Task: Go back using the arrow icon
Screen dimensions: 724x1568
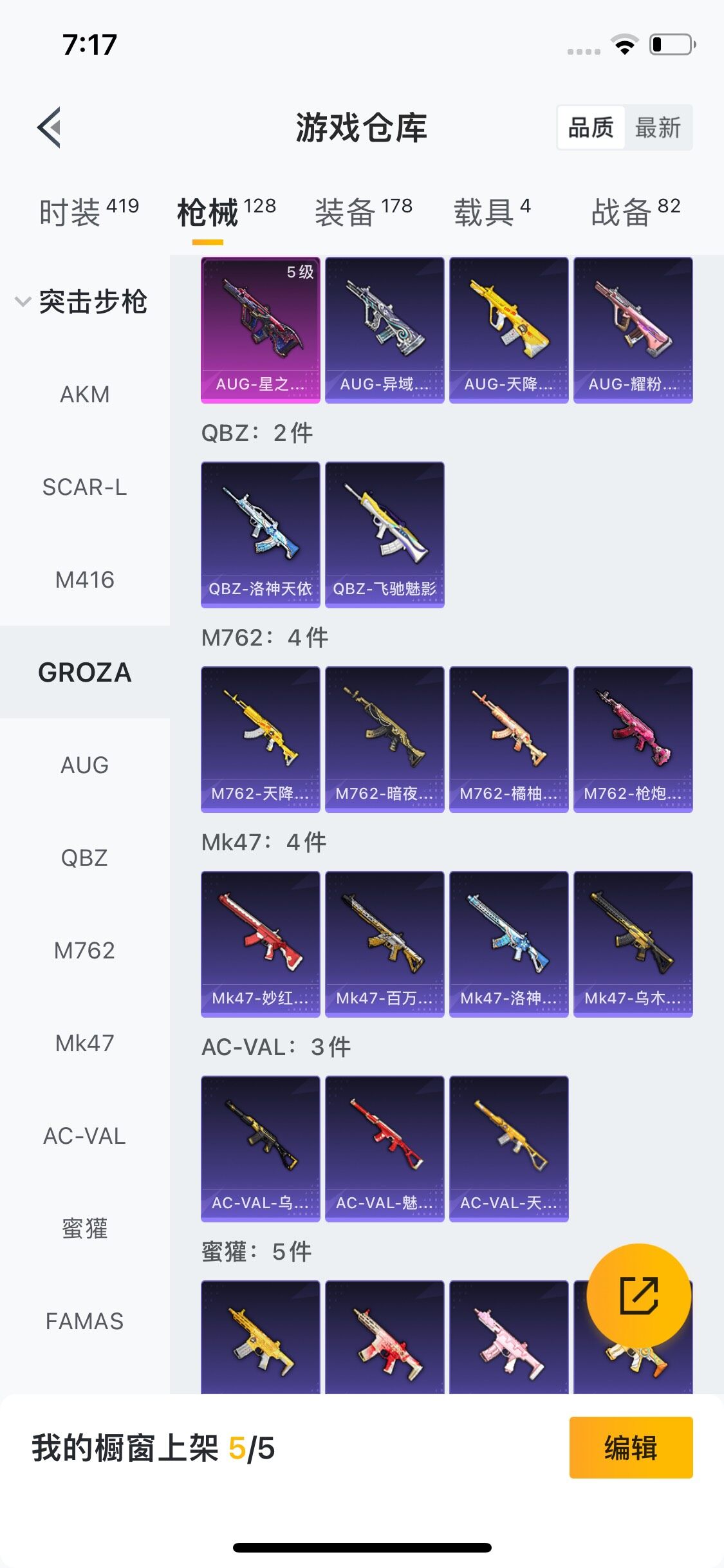Action: coord(50,127)
